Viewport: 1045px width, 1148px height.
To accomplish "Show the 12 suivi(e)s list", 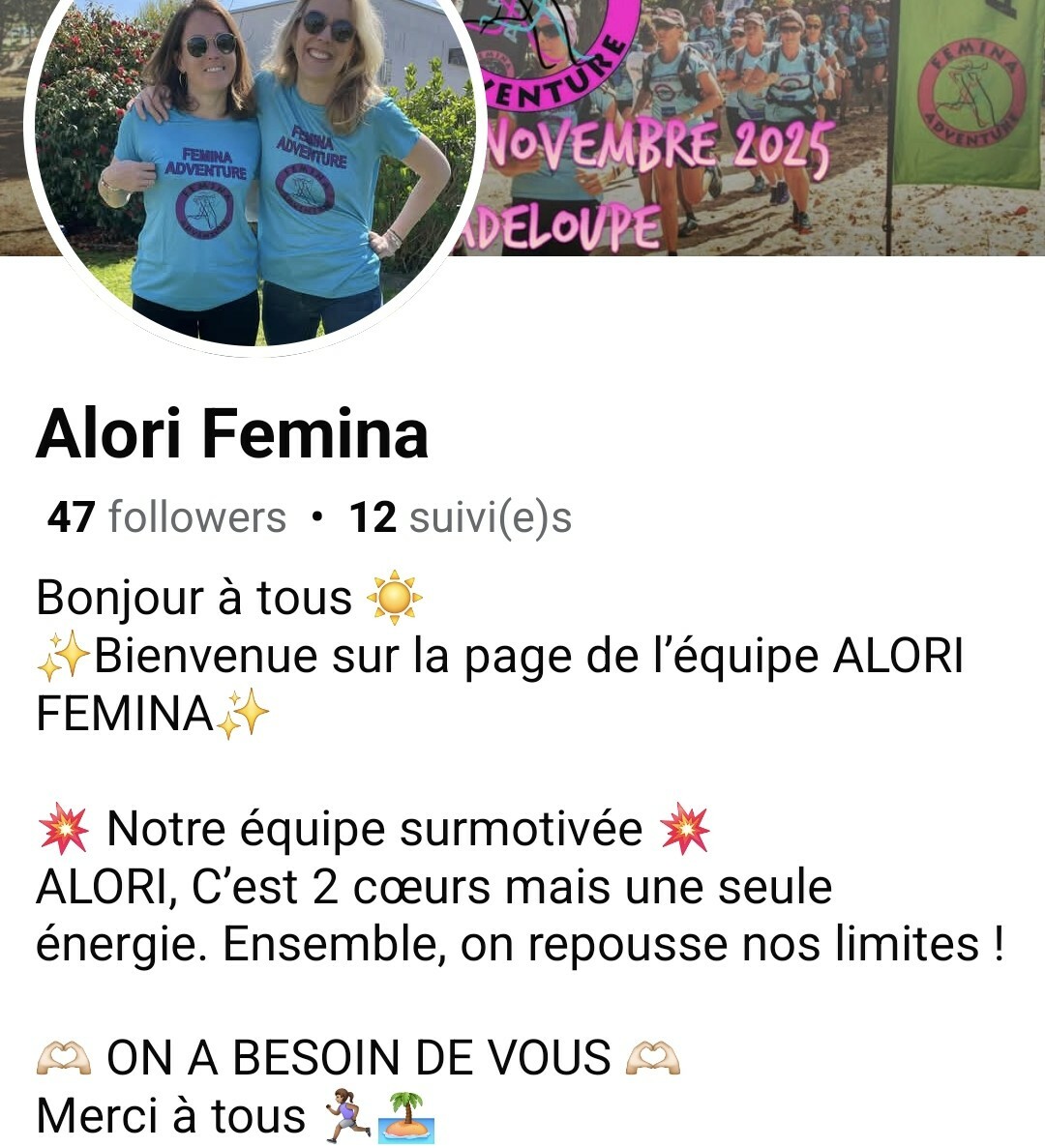I will (460, 518).
